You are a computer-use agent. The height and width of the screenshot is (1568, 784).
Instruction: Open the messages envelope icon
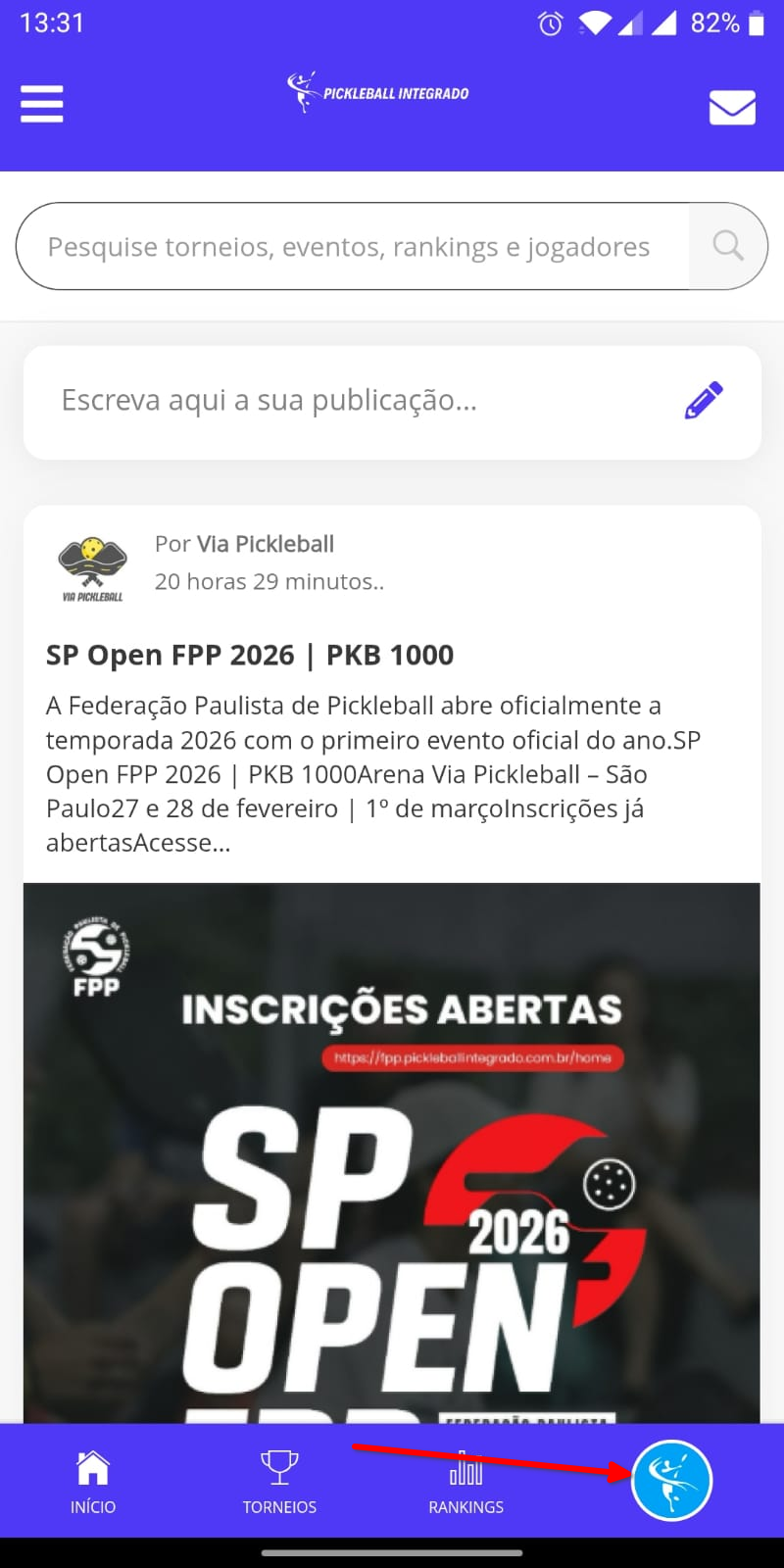point(732,107)
